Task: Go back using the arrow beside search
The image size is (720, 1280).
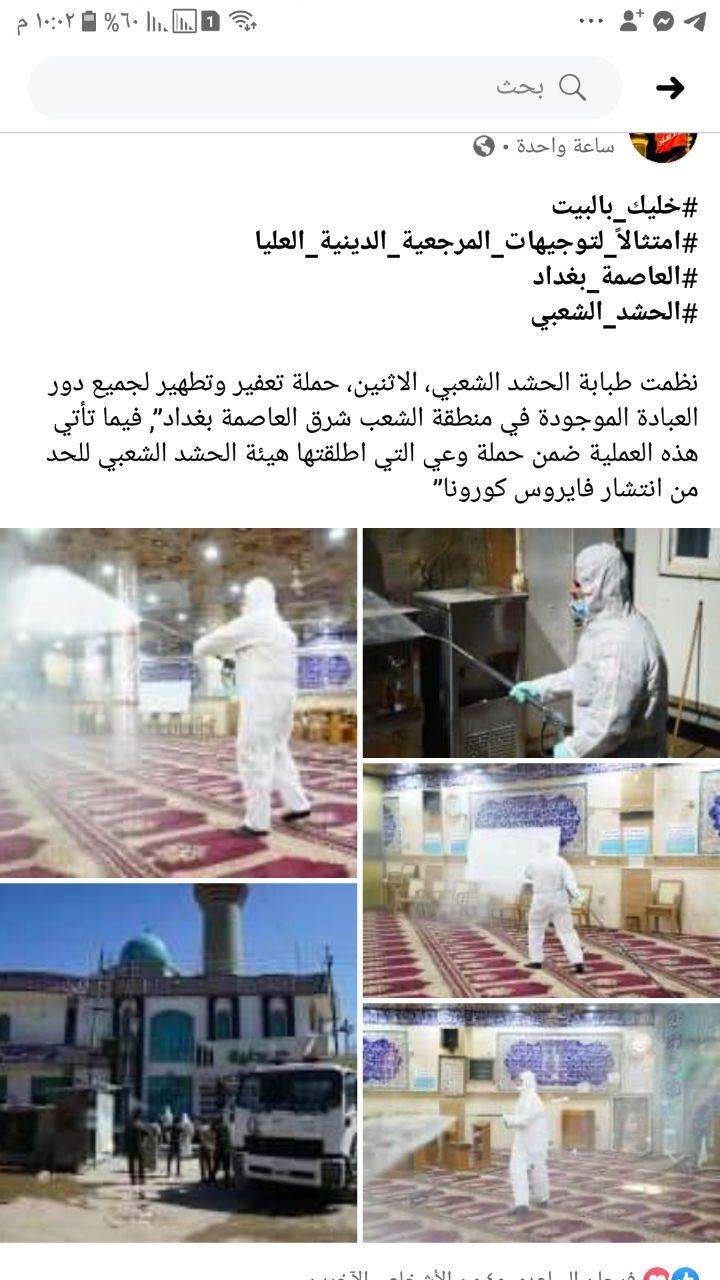Action: point(669,88)
